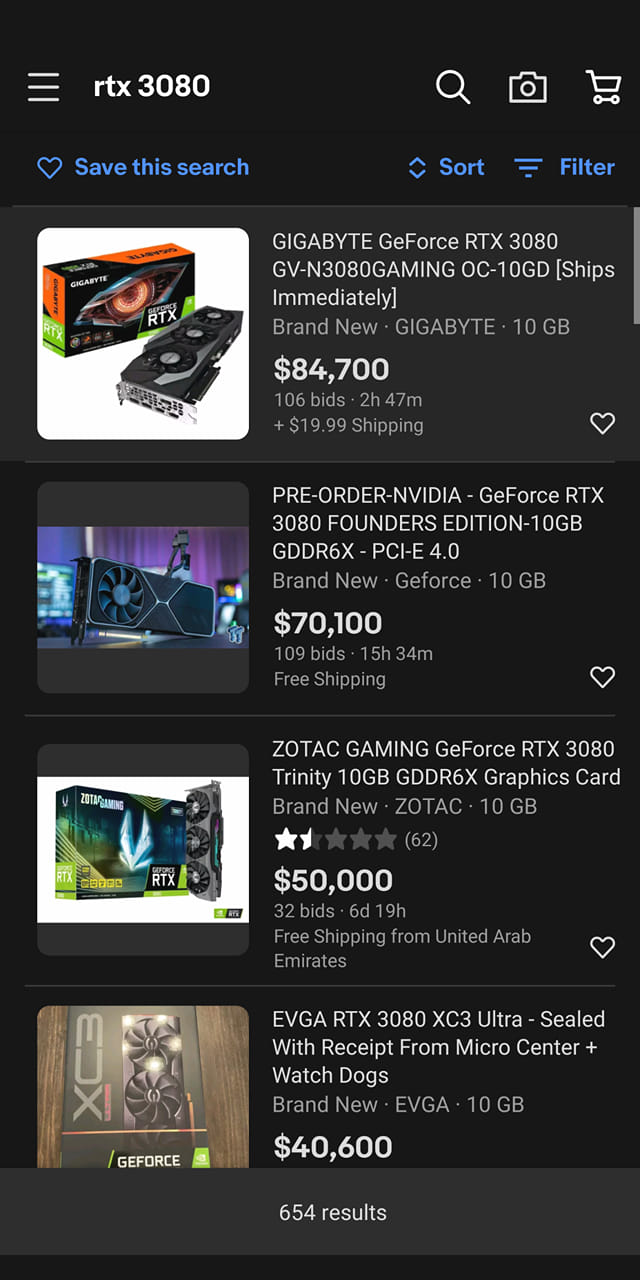Heart the ZOTAC Trinity listing

tap(602, 947)
